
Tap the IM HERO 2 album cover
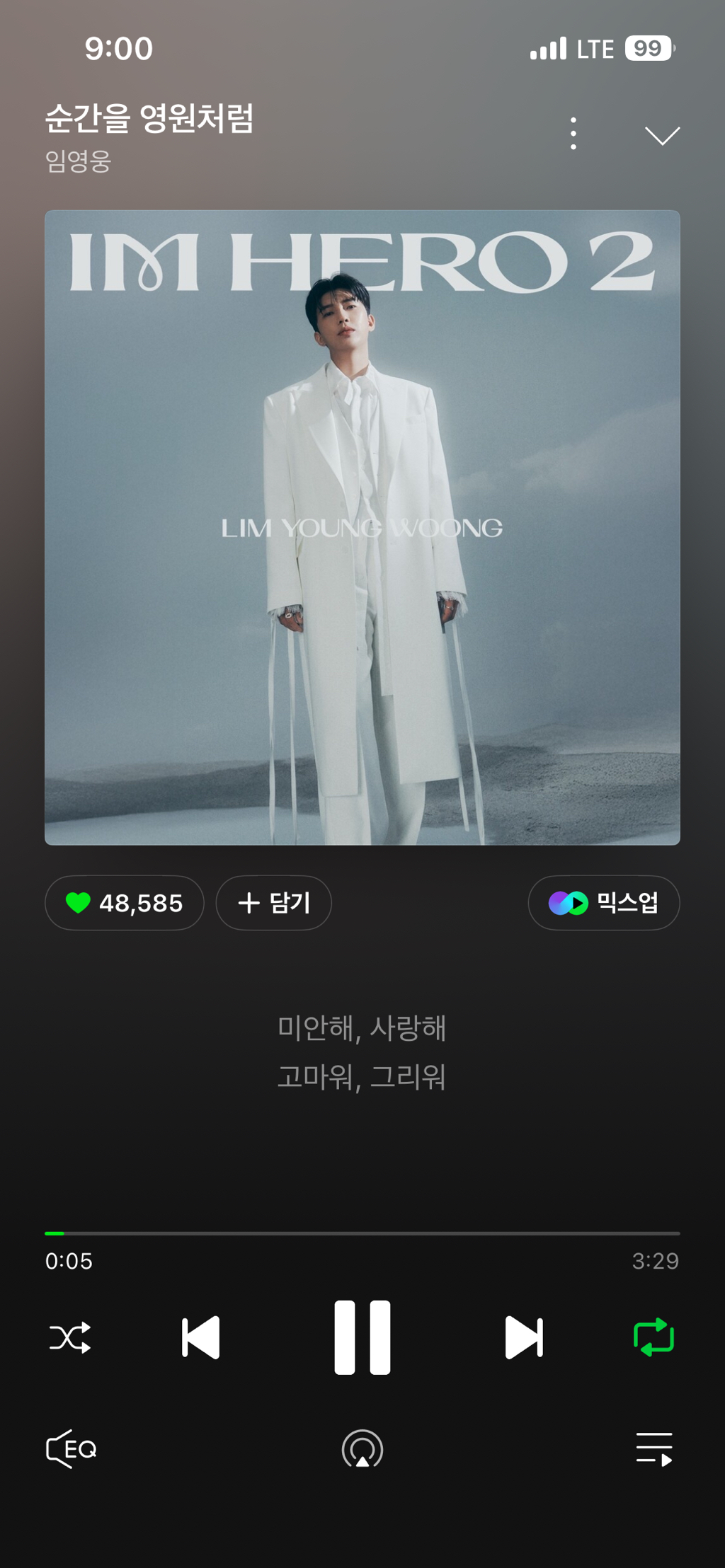click(x=362, y=527)
